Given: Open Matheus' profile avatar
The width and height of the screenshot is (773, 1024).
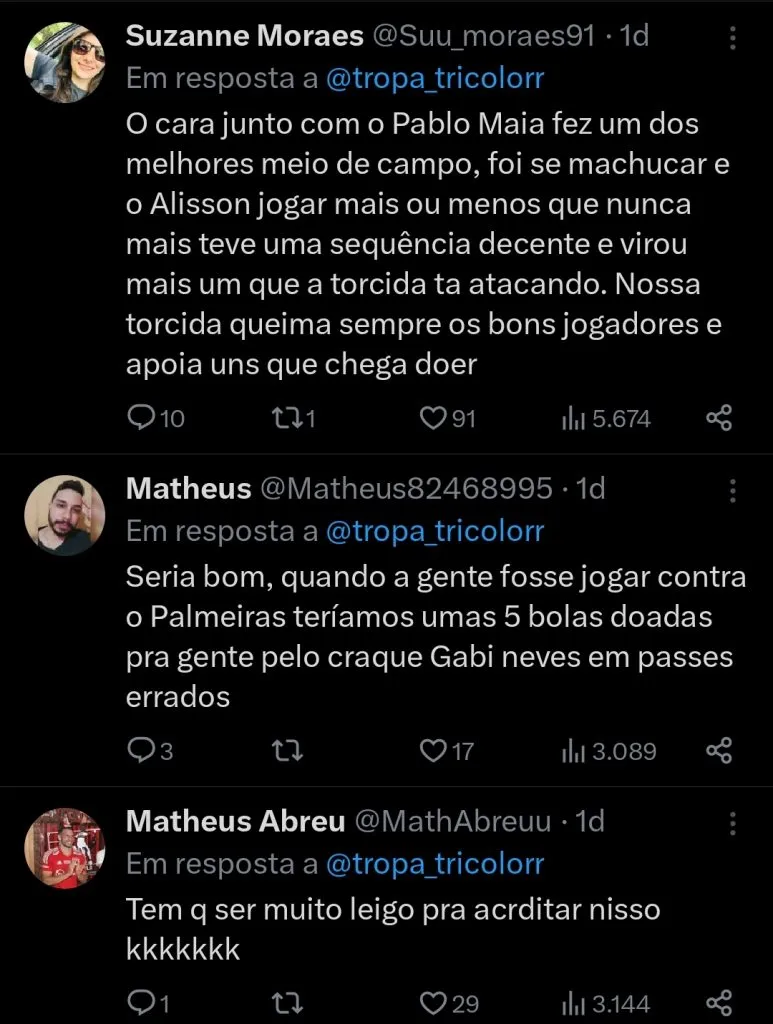Looking at the screenshot, I should (64, 514).
